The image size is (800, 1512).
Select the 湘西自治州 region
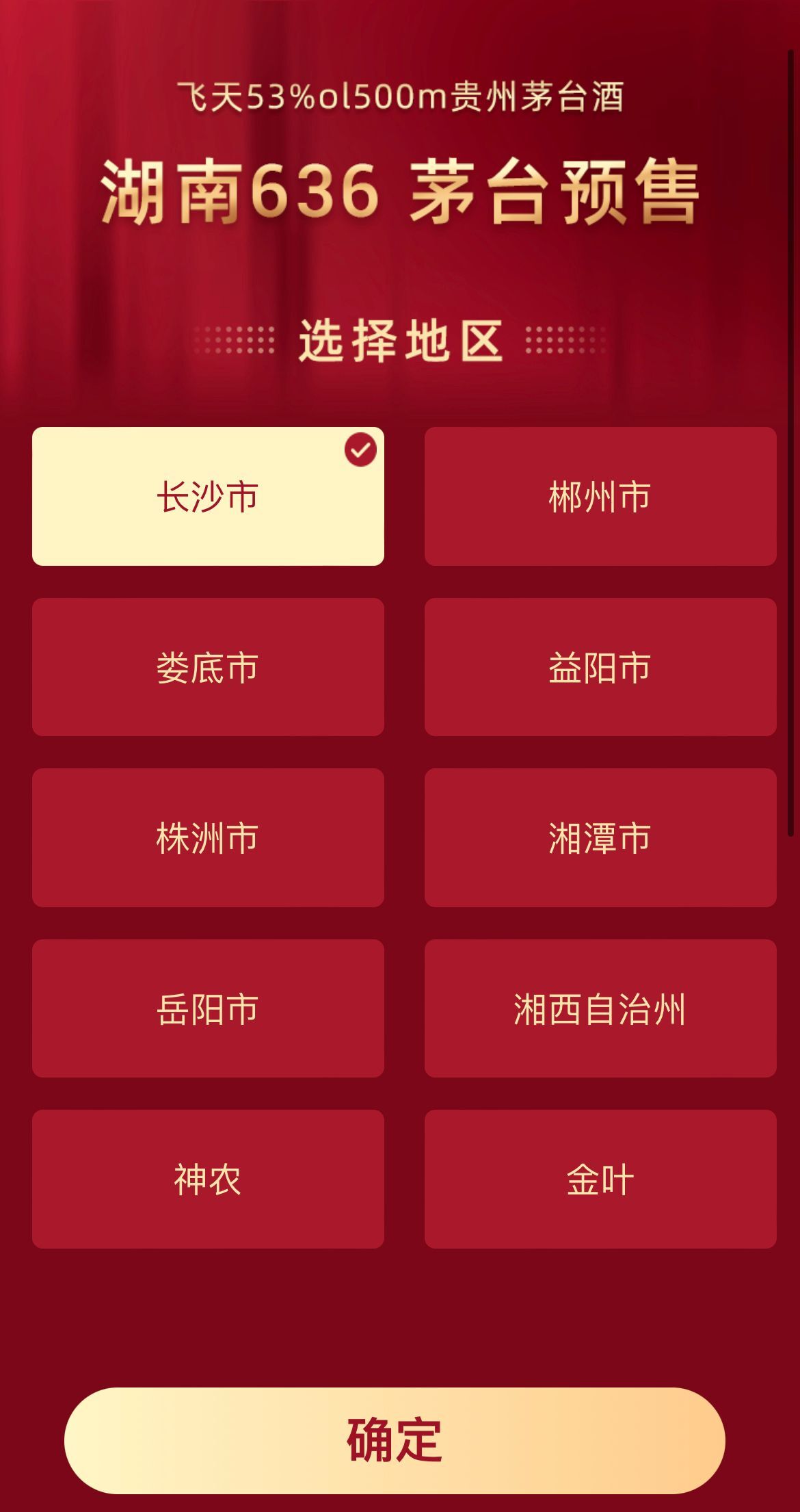click(x=600, y=1009)
